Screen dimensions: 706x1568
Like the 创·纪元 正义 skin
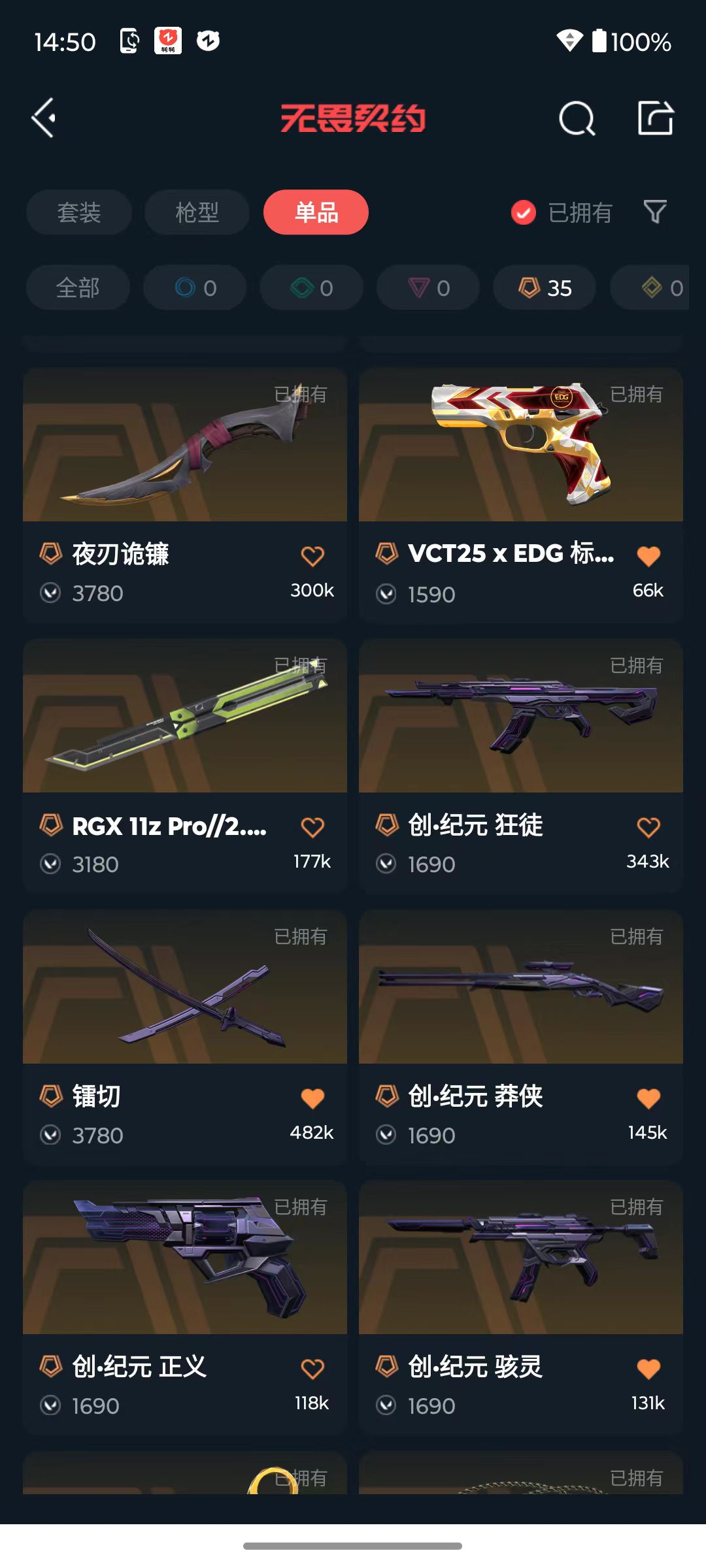[x=312, y=1369]
